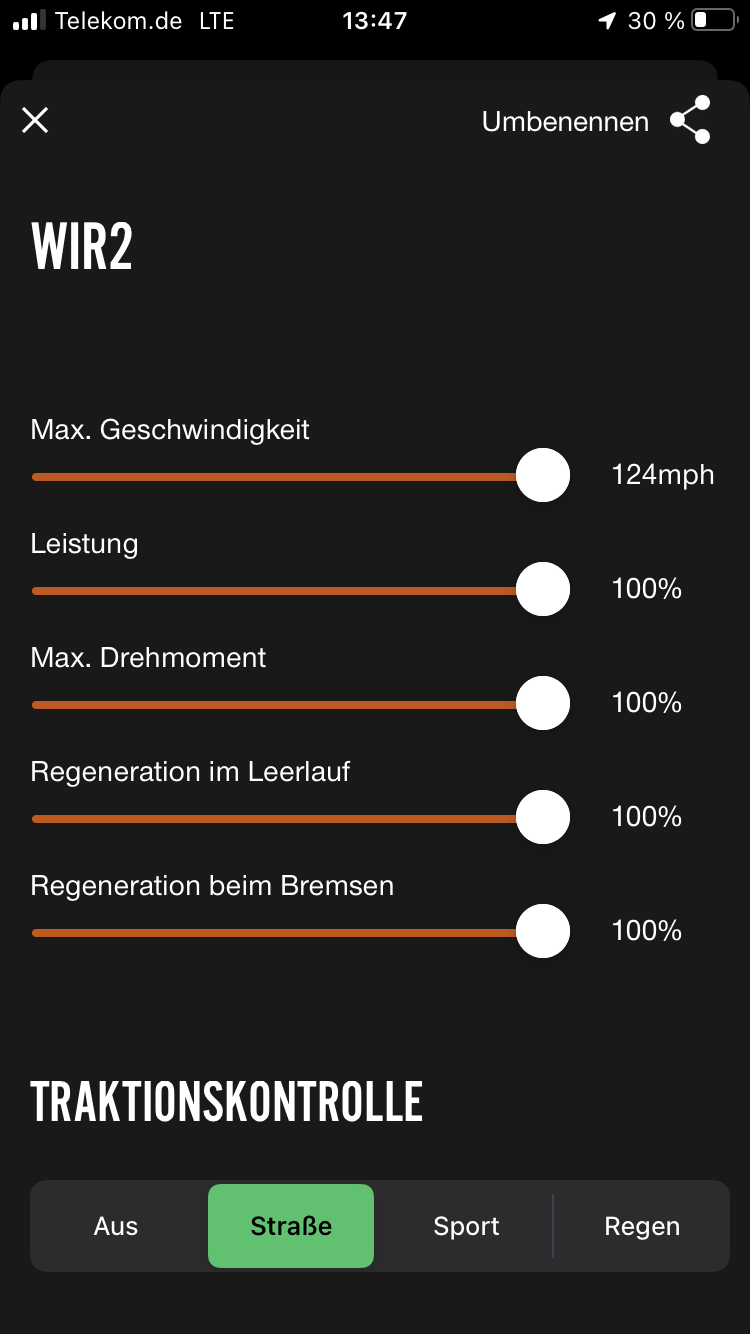Screen dimensions: 750x1334
Task: Set traction control to Aus
Action: (116, 1226)
